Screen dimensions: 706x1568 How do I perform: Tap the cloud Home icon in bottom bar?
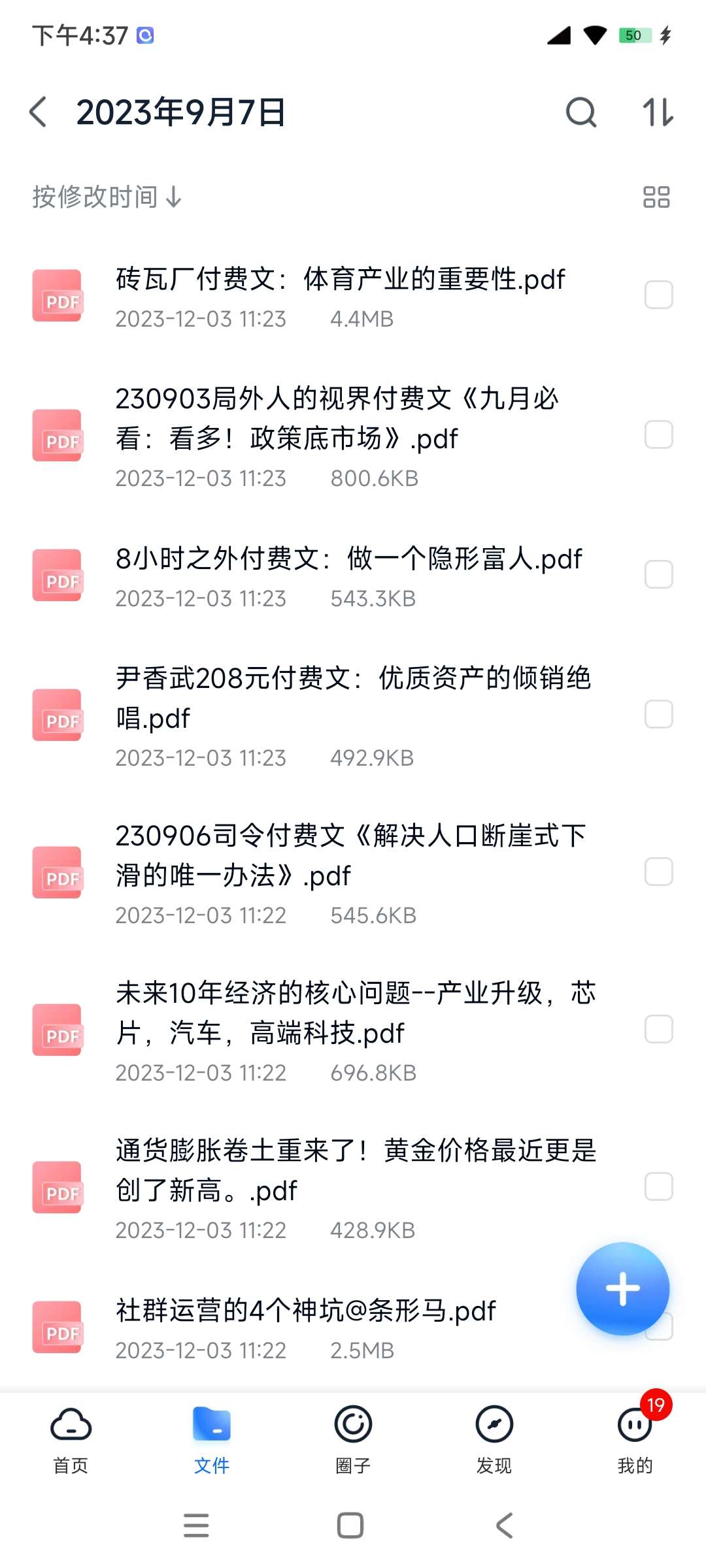(70, 1426)
